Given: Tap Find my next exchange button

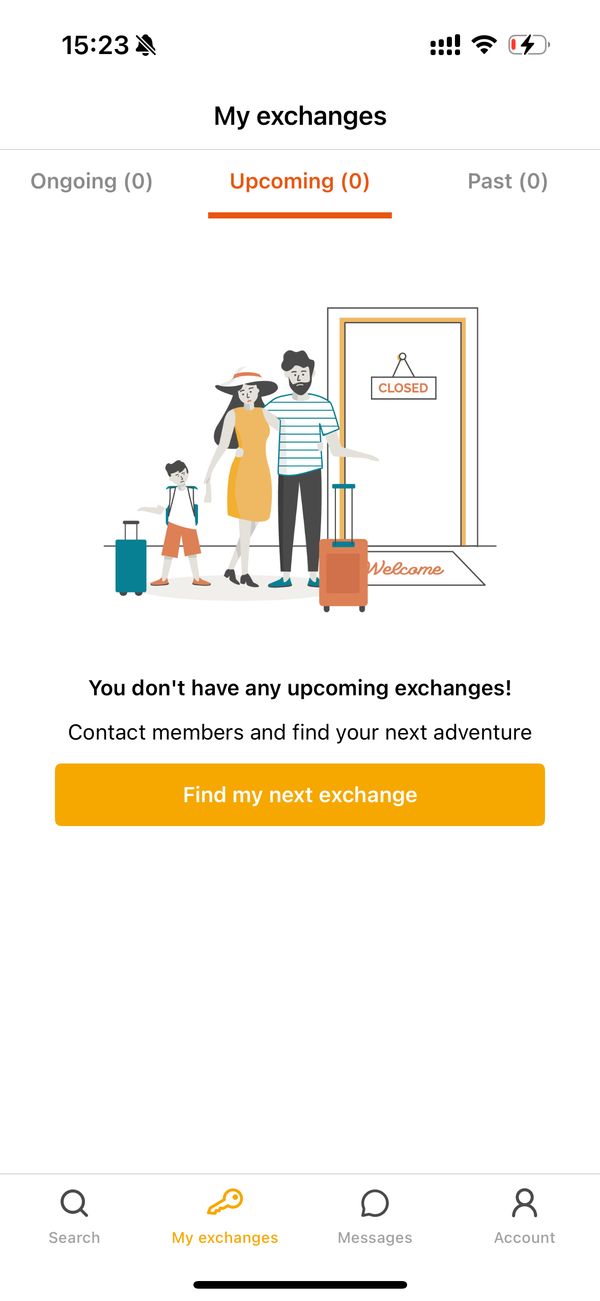Looking at the screenshot, I should (x=300, y=795).
